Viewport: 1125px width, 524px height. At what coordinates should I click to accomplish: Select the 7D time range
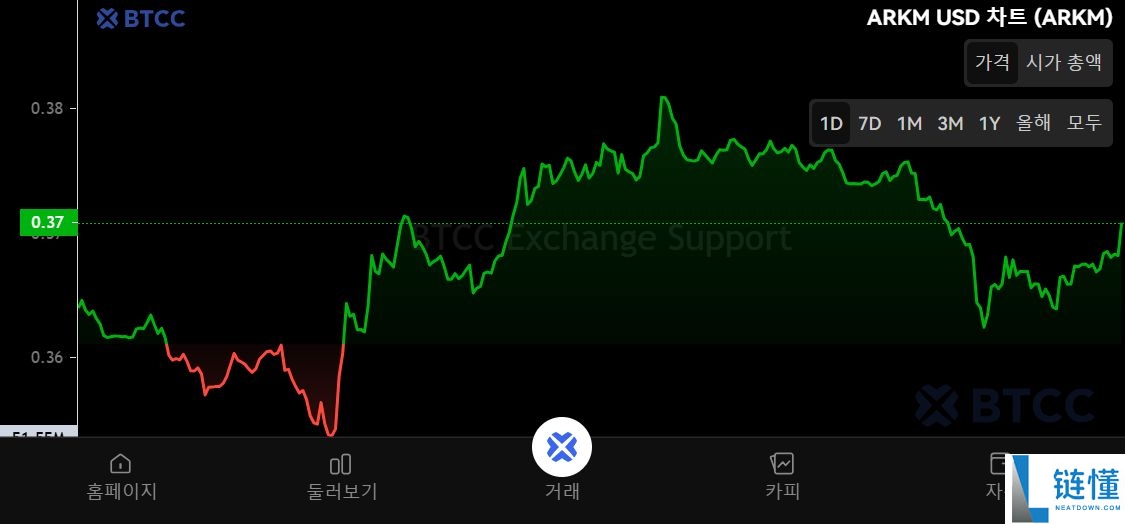[870, 123]
